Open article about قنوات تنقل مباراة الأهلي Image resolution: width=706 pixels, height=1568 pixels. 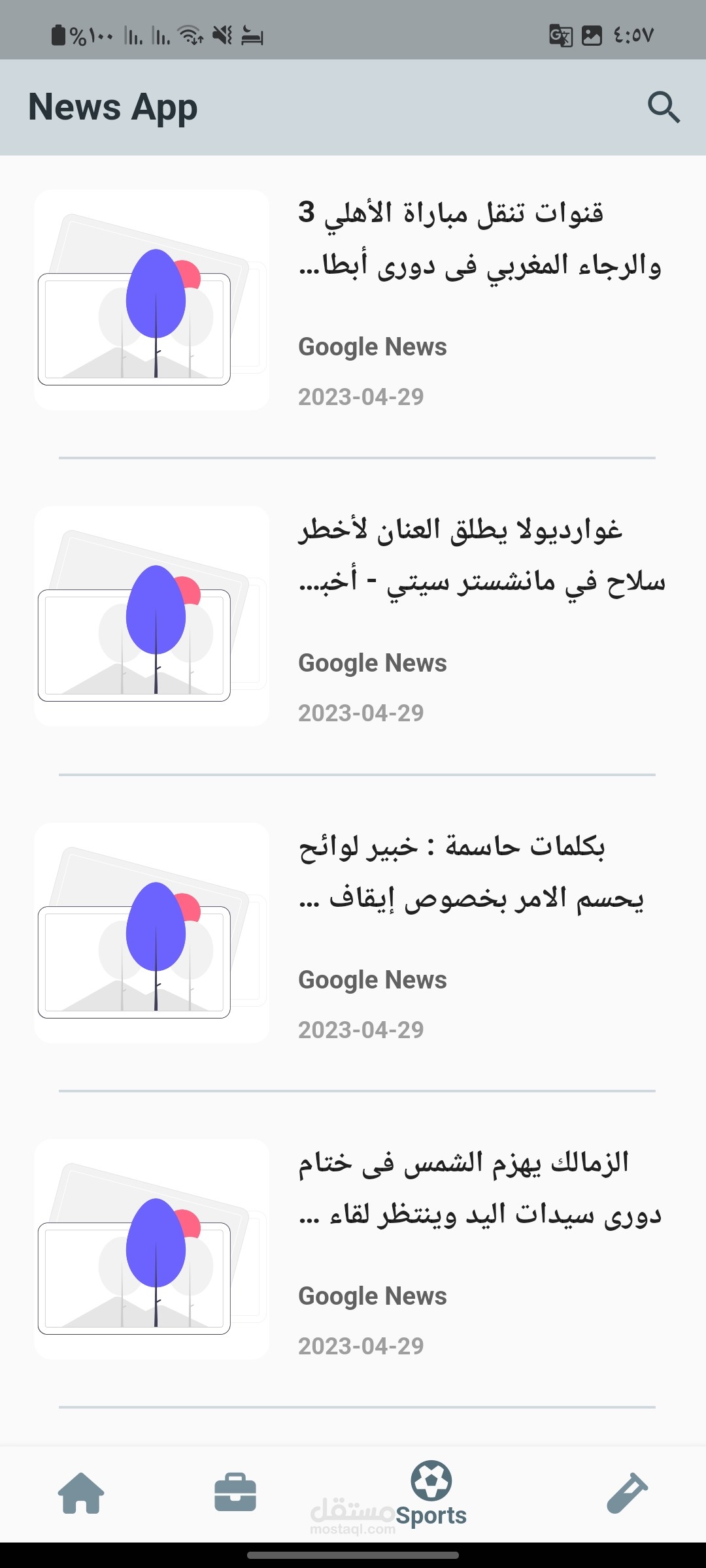point(480,239)
